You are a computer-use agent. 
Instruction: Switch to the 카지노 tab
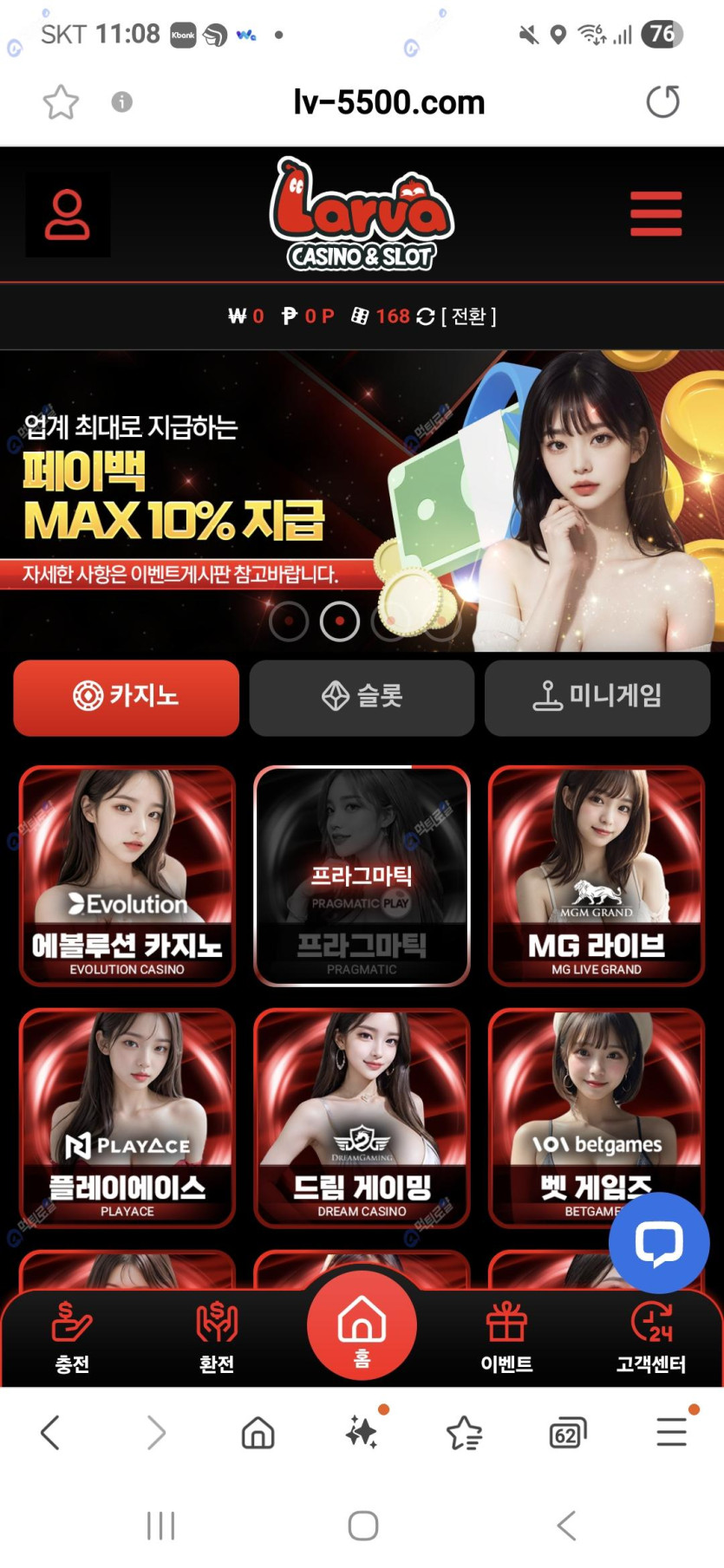tap(126, 696)
